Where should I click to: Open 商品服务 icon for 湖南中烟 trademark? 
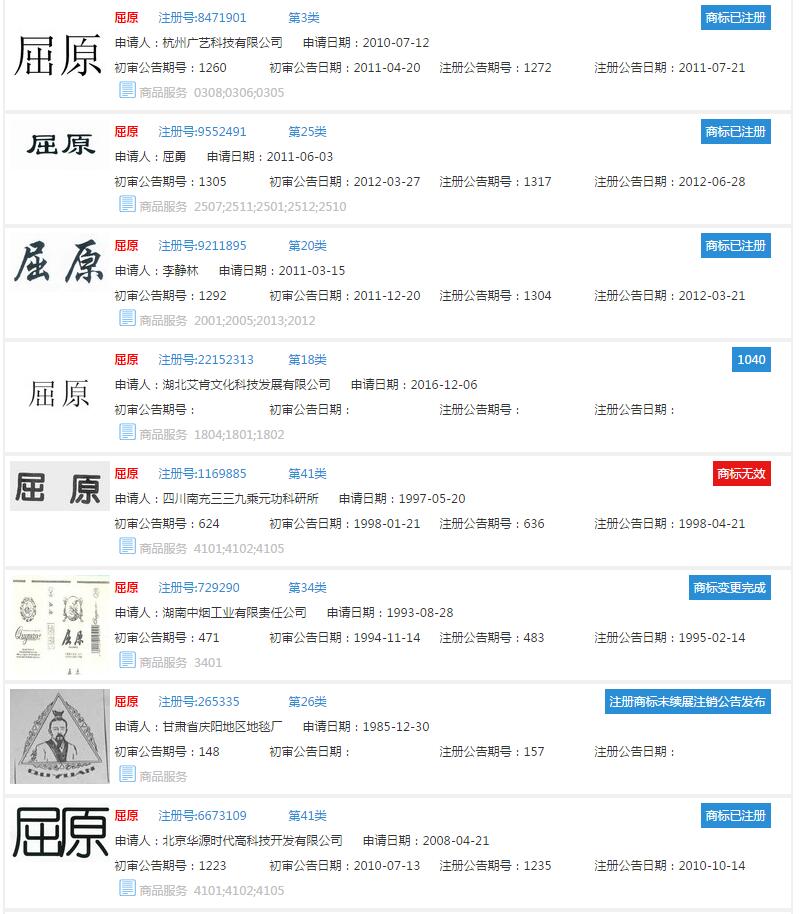pos(128,661)
